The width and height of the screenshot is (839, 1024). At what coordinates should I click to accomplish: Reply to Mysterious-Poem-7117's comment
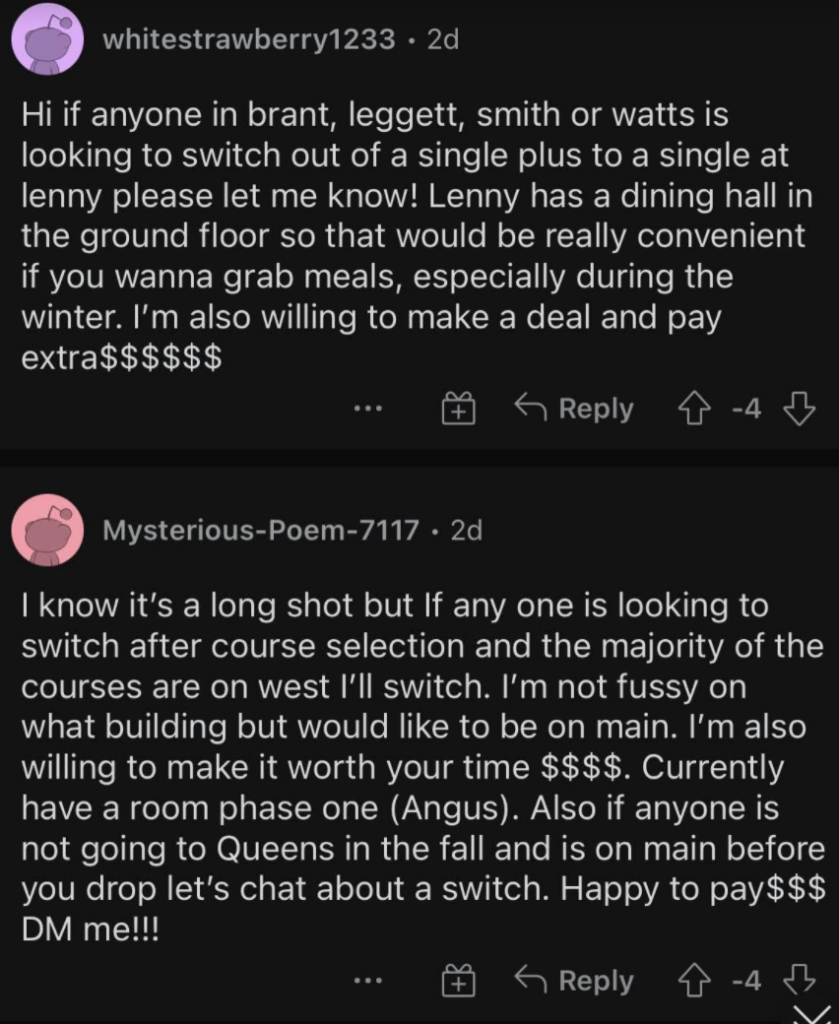575,982
